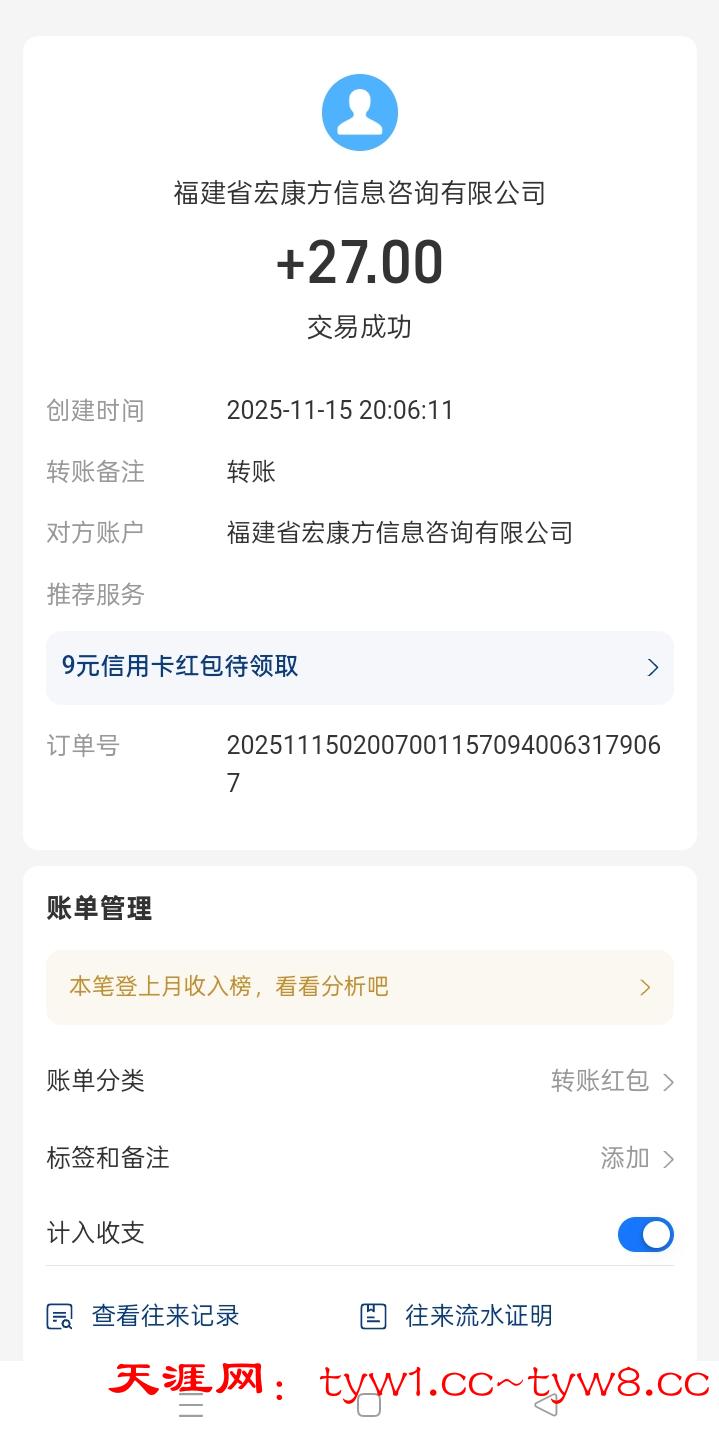The image size is (719, 1448).
Task: Turn off the 计入收支 switch
Action: click(x=645, y=1234)
